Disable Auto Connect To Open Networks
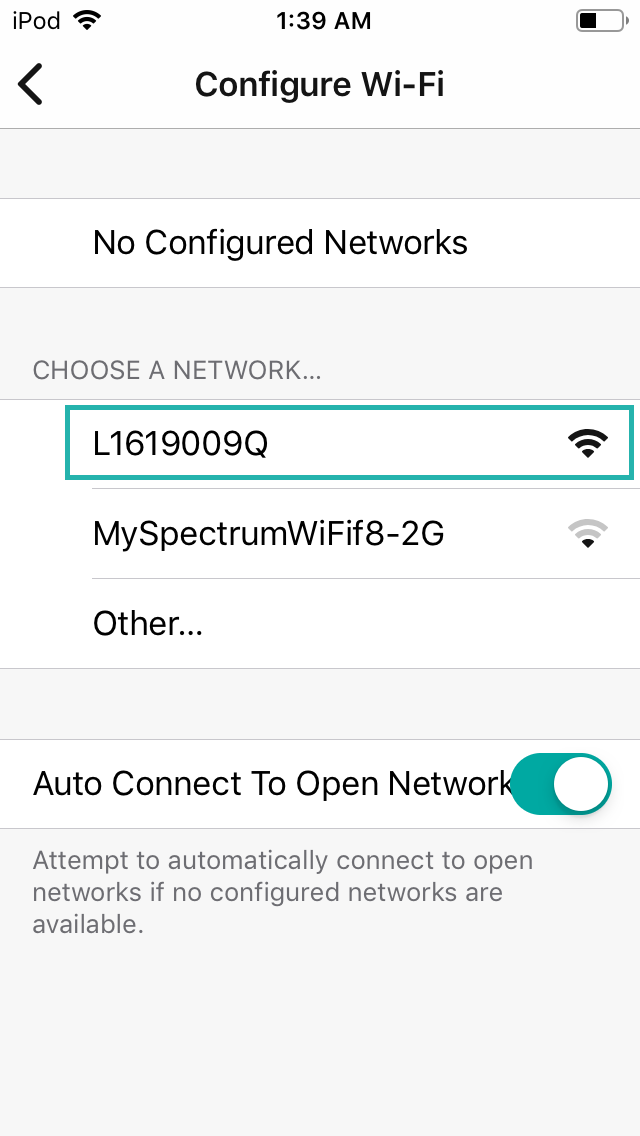The image size is (640, 1136). 561,784
